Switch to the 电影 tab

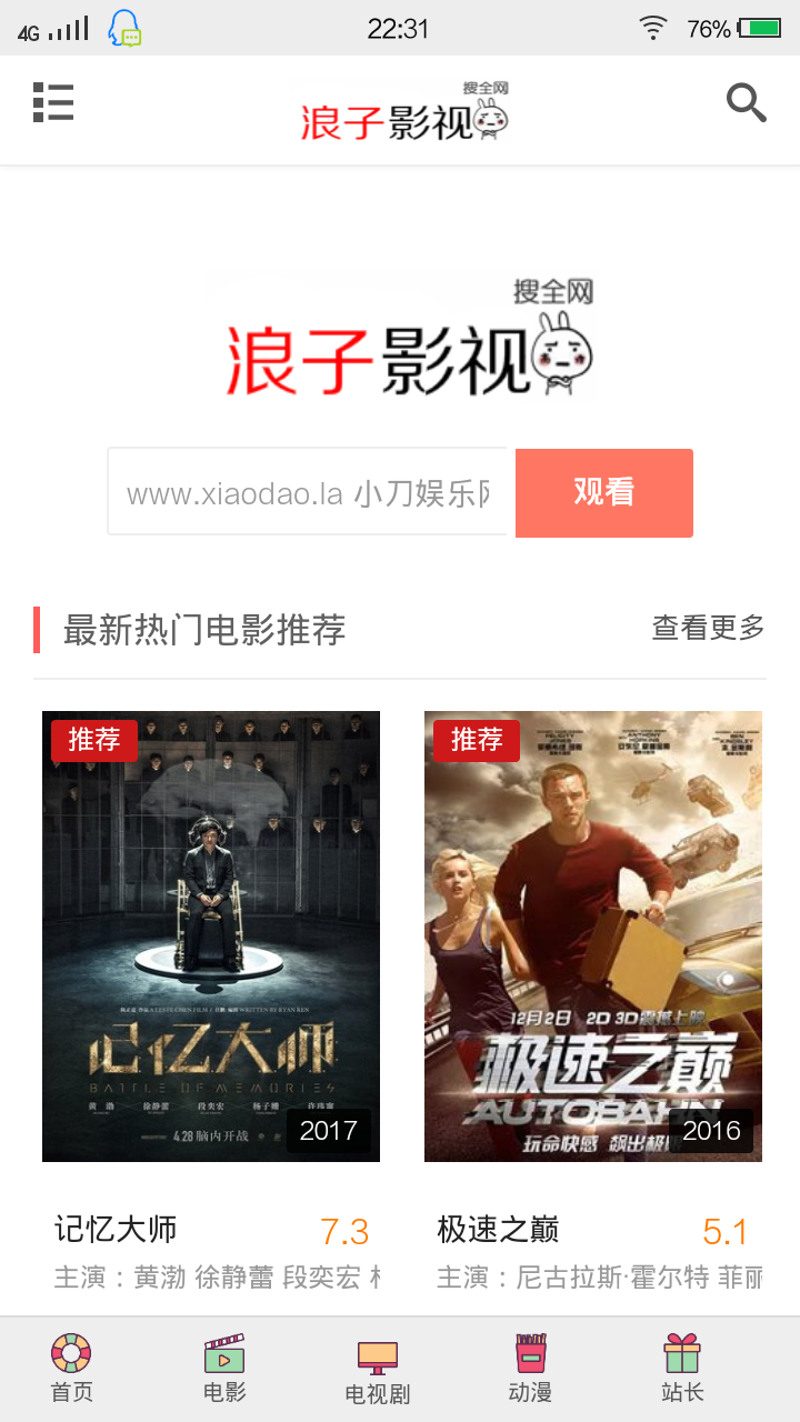224,1368
